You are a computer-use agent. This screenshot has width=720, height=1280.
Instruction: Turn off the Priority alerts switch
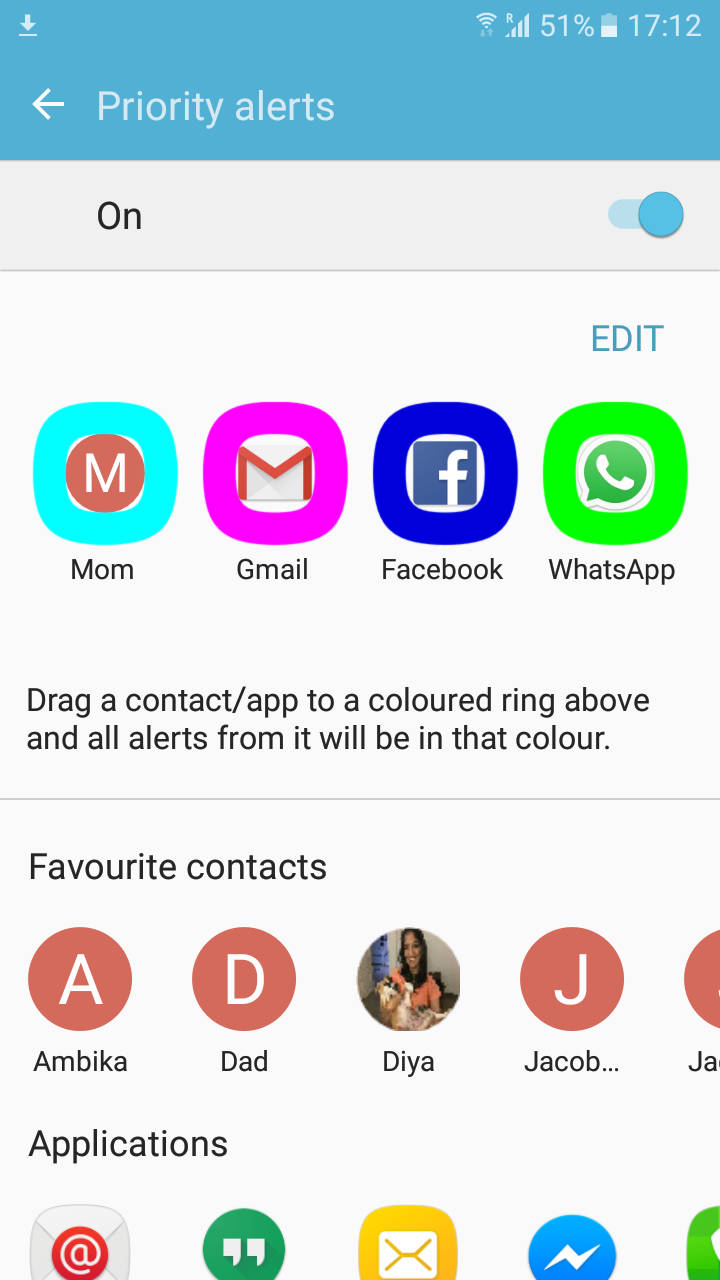pyautogui.click(x=646, y=215)
